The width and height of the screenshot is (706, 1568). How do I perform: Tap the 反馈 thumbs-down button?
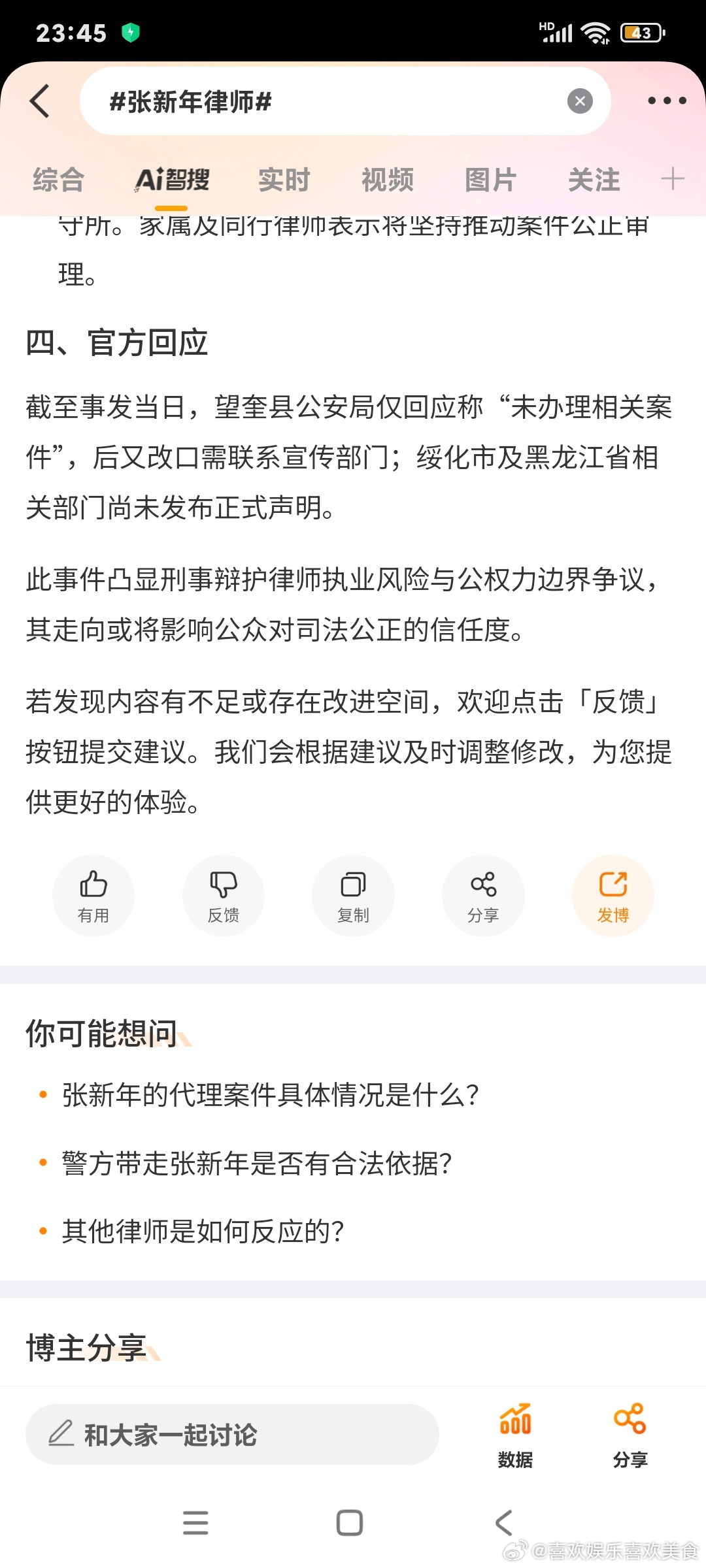coord(224,896)
